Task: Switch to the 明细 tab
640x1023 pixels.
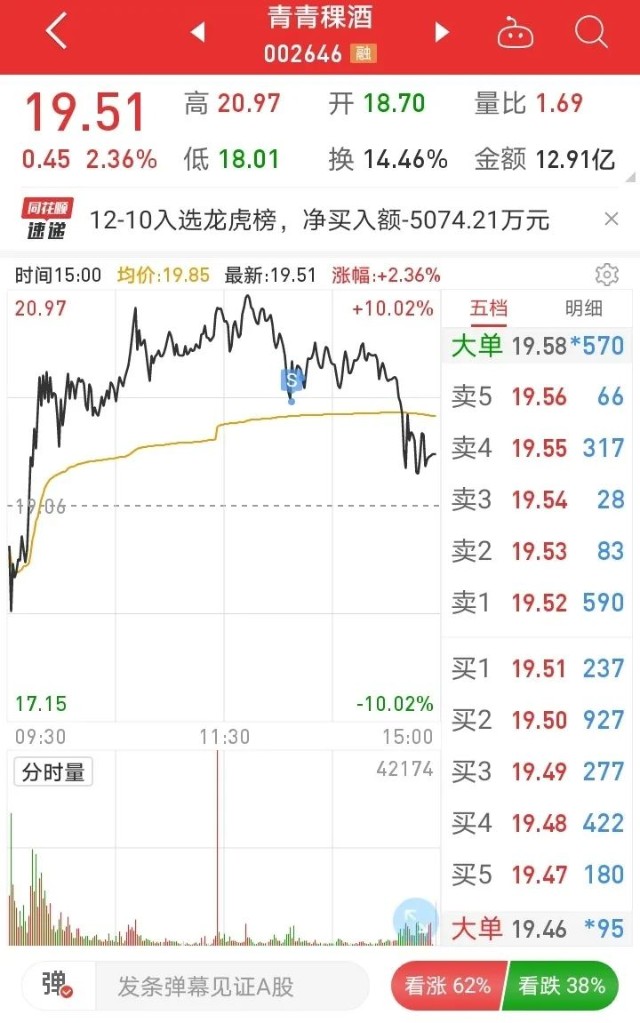Action: (584, 308)
